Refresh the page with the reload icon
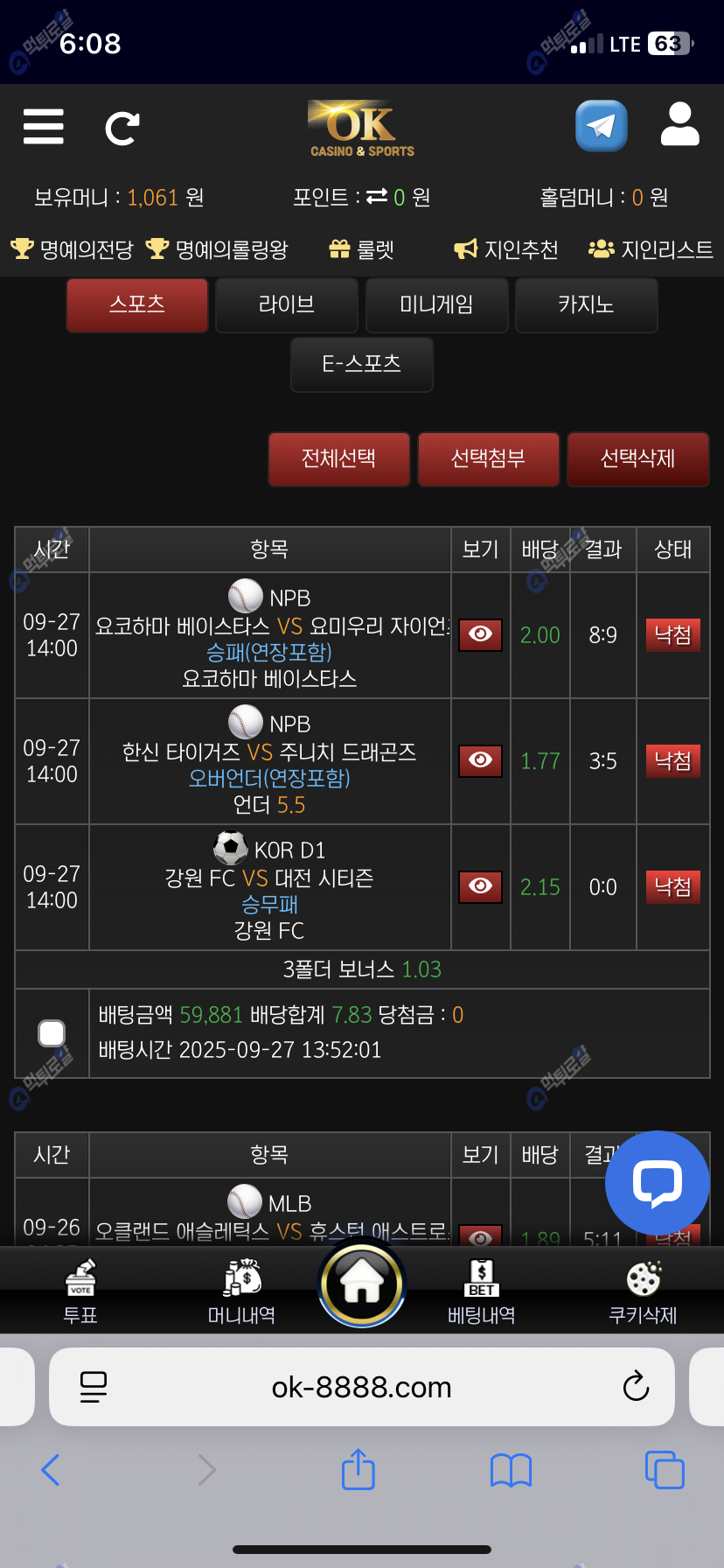This screenshot has width=724, height=1568. (x=122, y=129)
